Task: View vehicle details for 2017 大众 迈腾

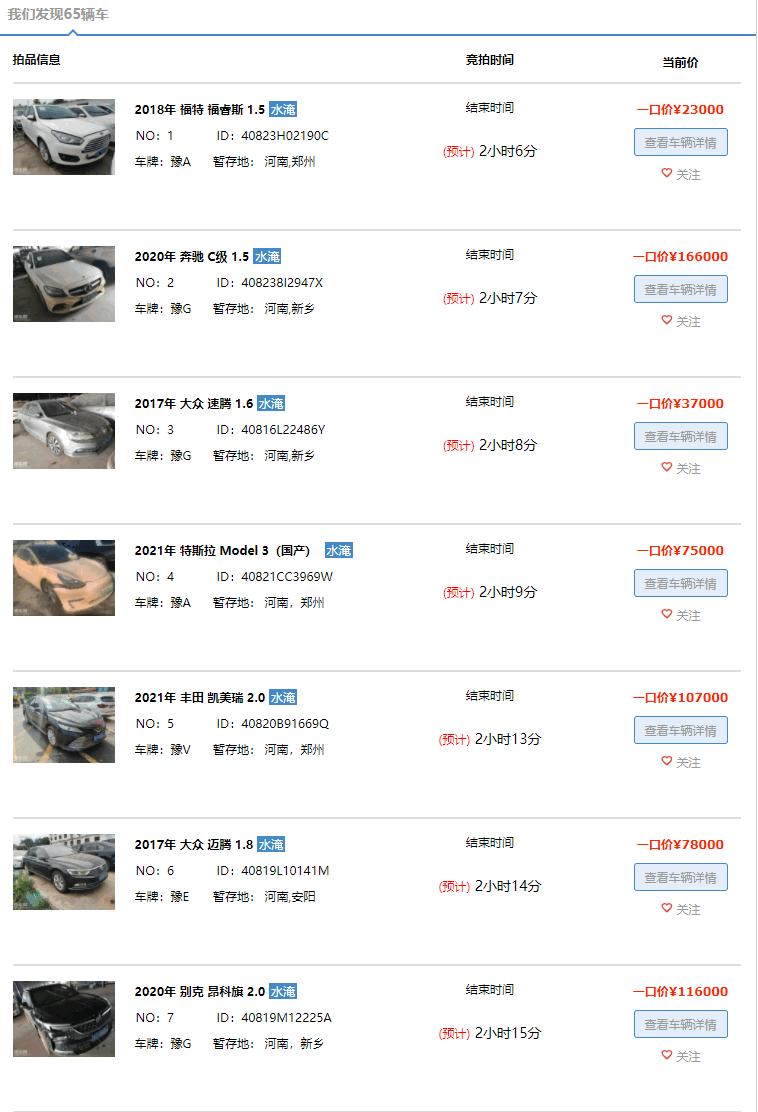Action: pyautogui.click(x=680, y=877)
